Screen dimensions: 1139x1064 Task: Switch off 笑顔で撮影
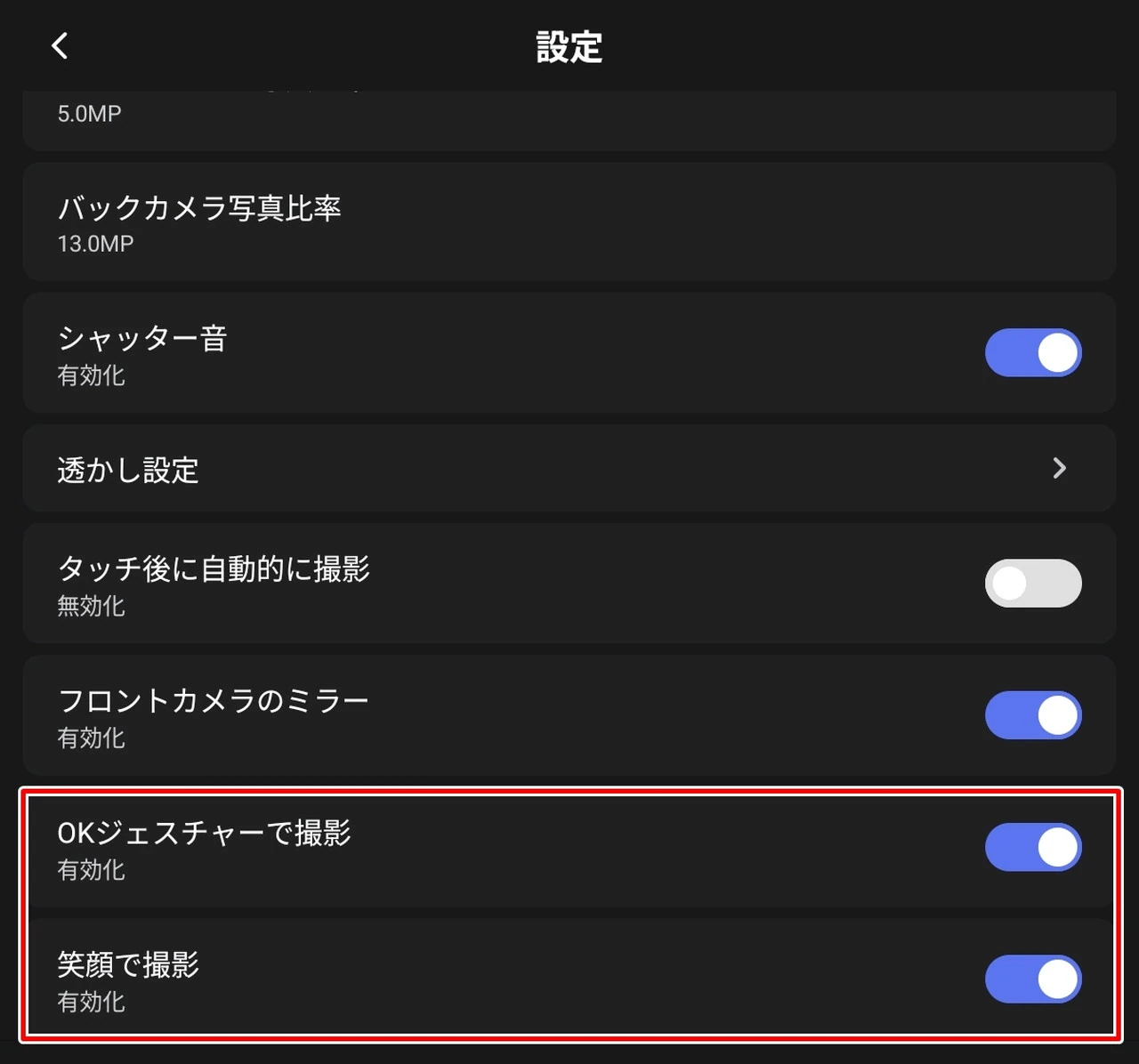click(x=1032, y=979)
